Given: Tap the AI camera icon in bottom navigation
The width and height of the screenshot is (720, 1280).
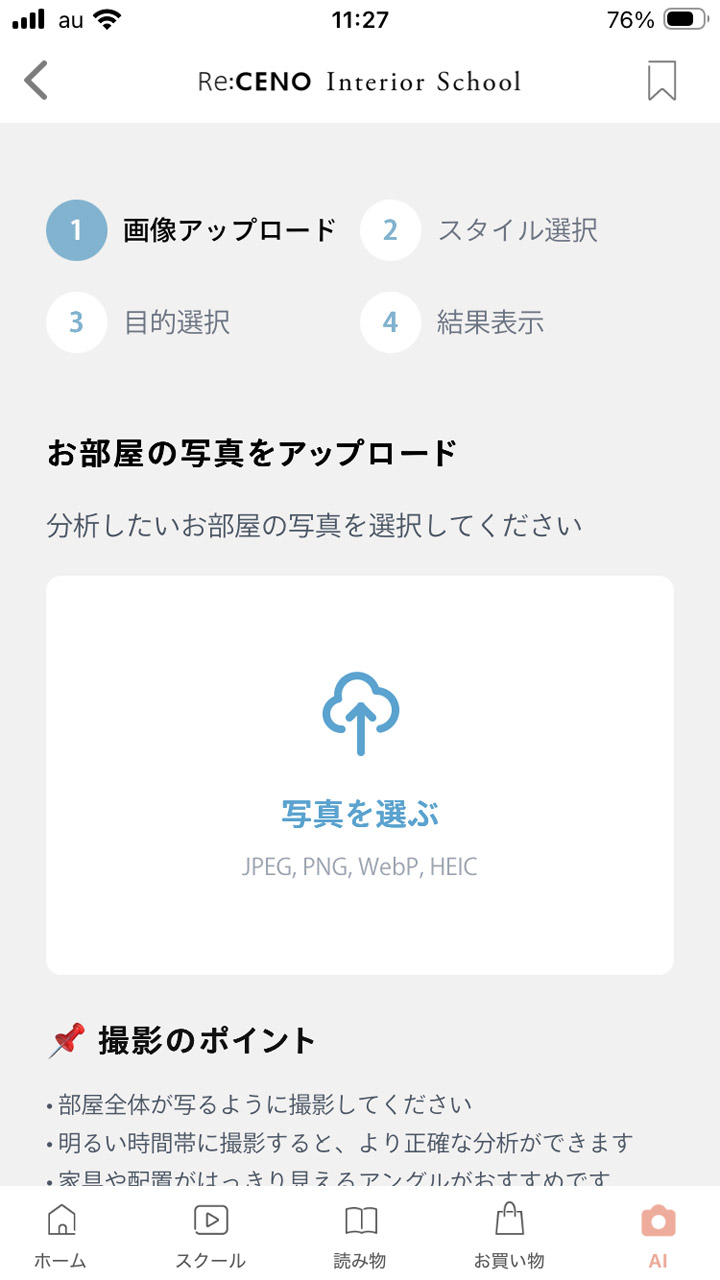Looking at the screenshot, I should 656,1222.
